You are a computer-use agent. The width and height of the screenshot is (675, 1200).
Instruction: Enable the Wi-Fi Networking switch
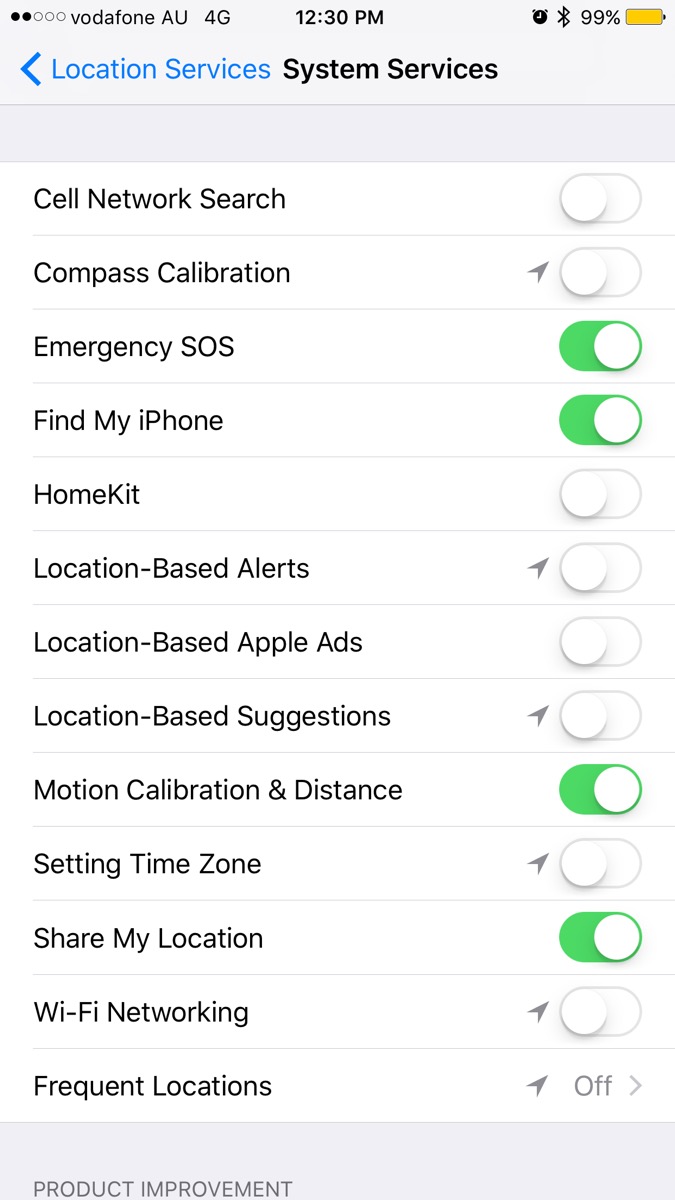[x=599, y=1013]
